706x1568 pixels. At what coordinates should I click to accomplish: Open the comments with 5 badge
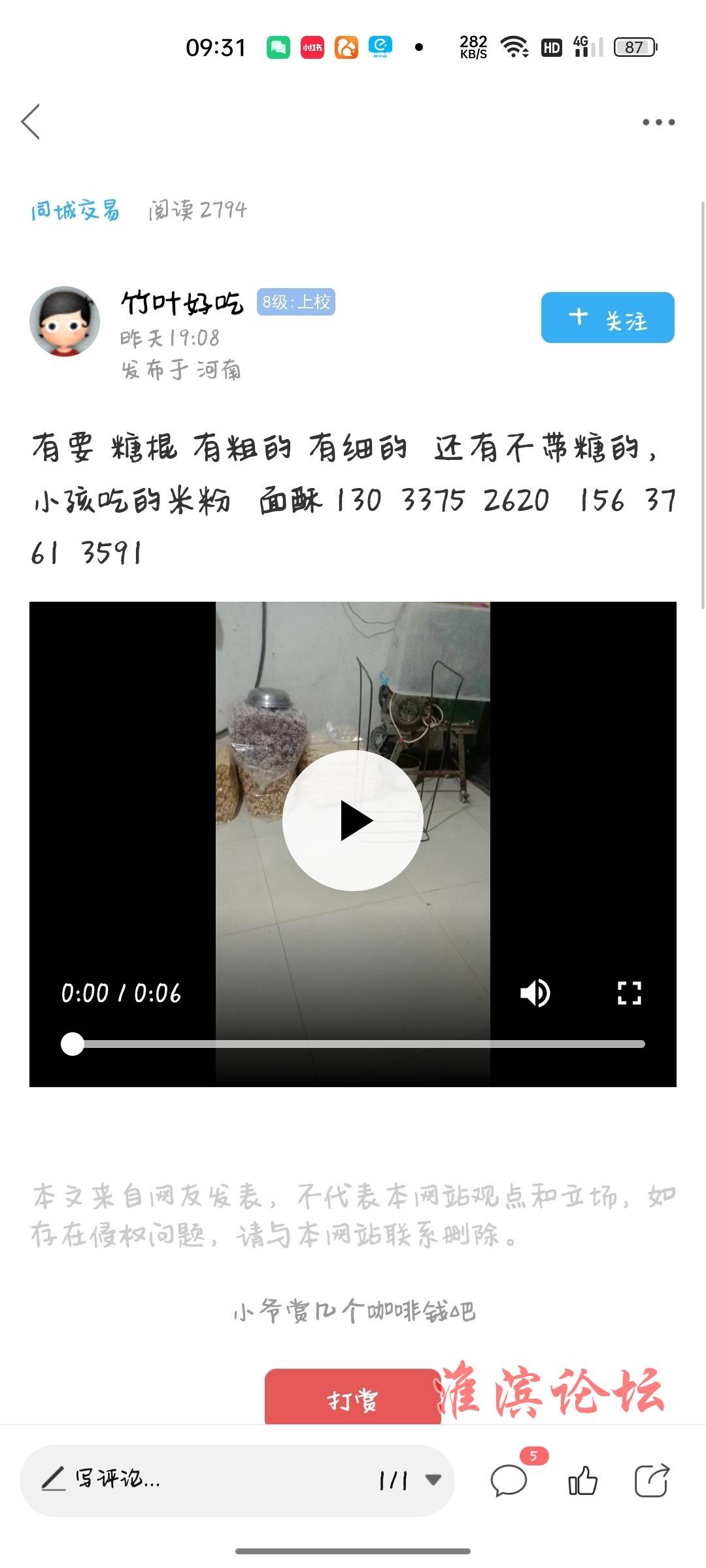click(510, 1479)
